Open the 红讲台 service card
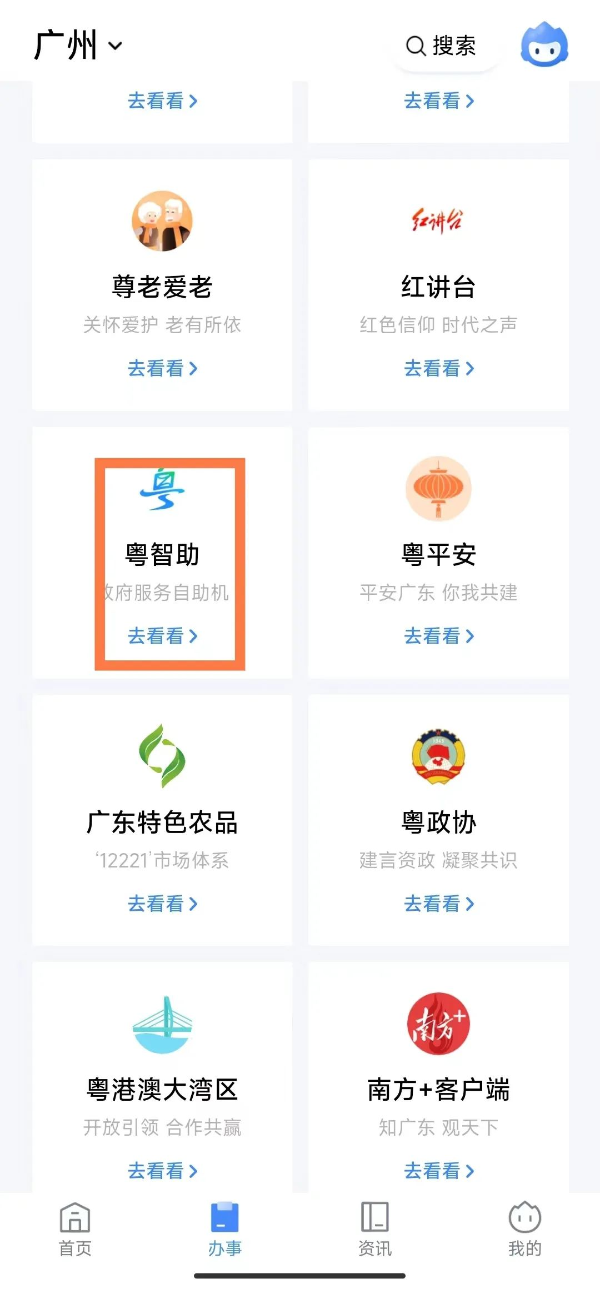Viewport: 600px width, 1289px height. [x=438, y=284]
